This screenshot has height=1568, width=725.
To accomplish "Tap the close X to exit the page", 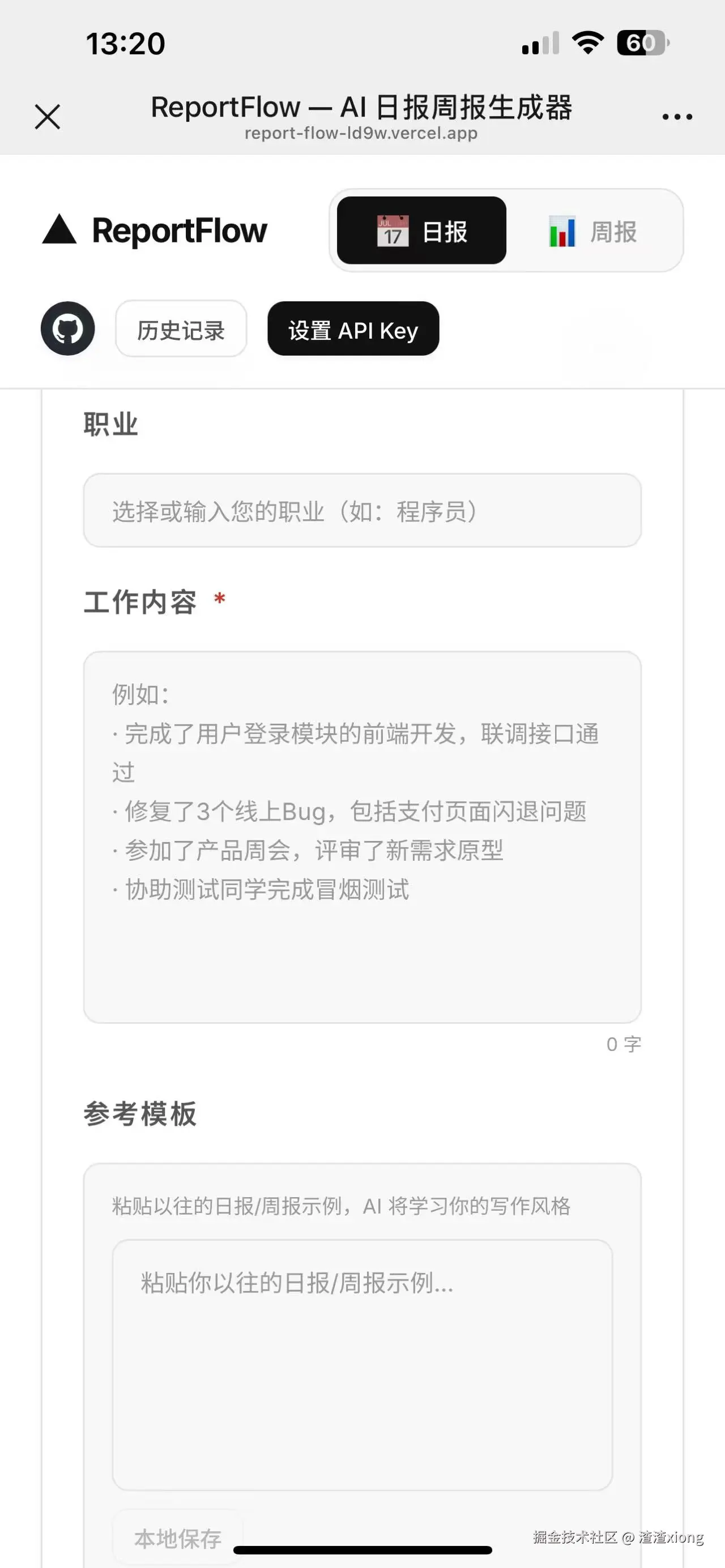I will [x=48, y=116].
